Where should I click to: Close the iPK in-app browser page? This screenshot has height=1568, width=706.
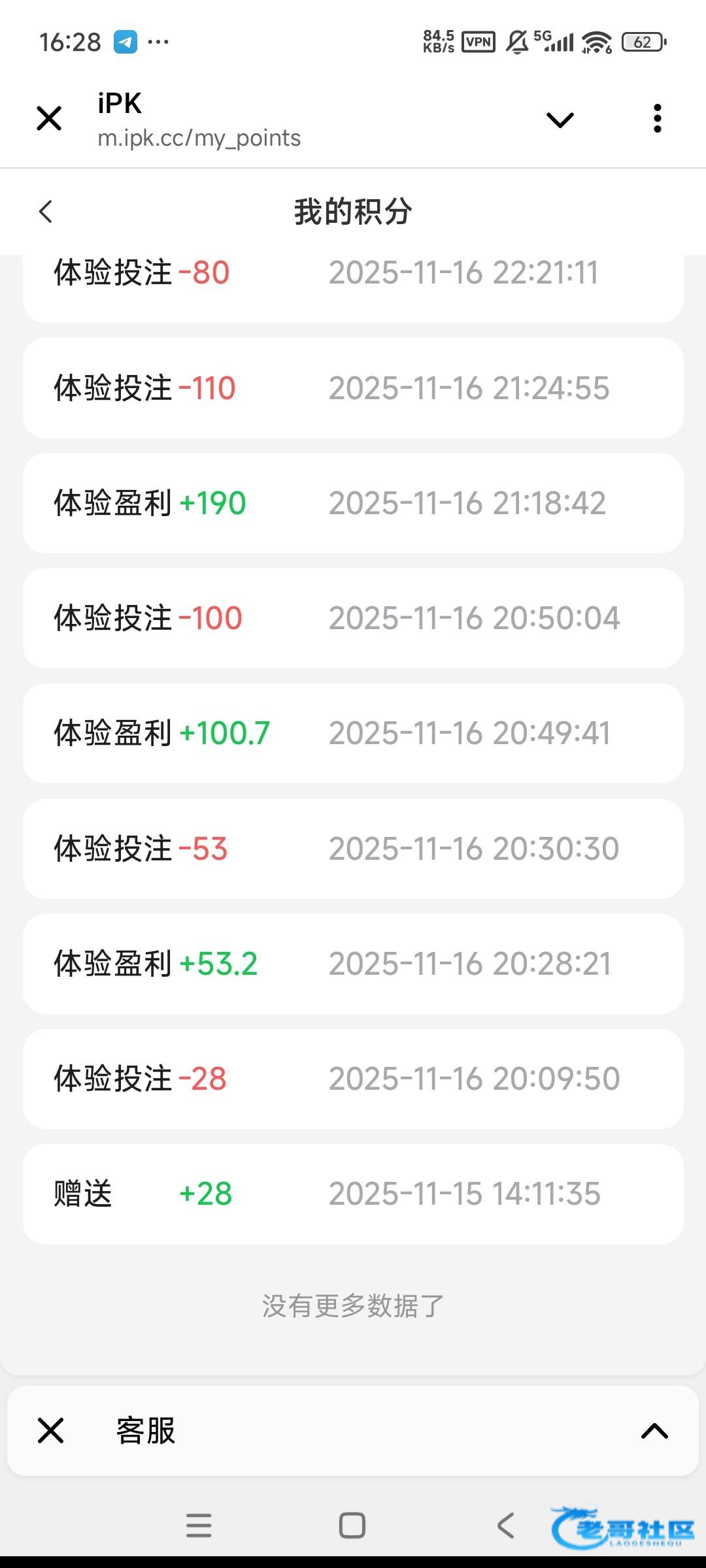pyautogui.click(x=49, y=119)
